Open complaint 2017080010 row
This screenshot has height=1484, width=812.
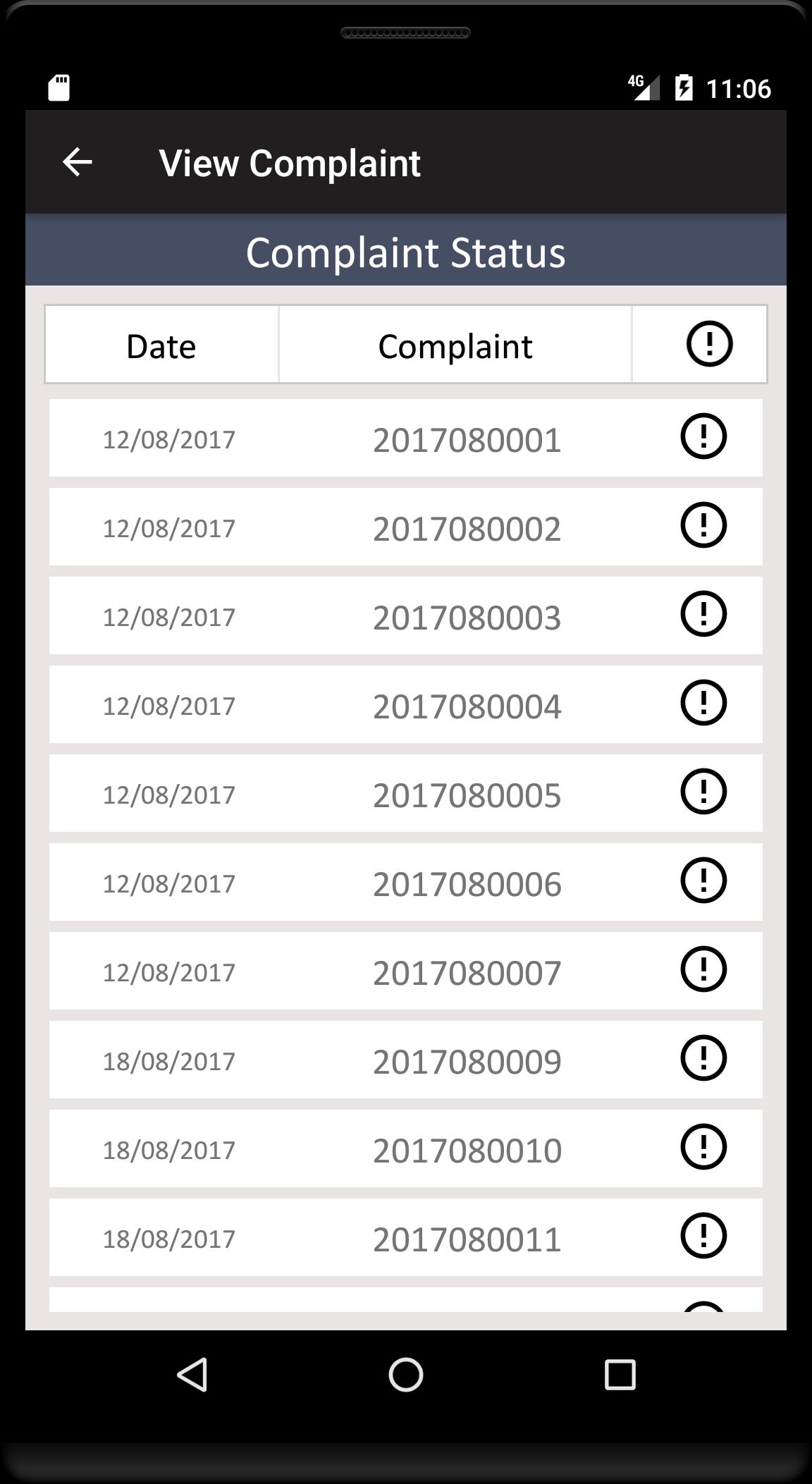[x=467, y=1151]
